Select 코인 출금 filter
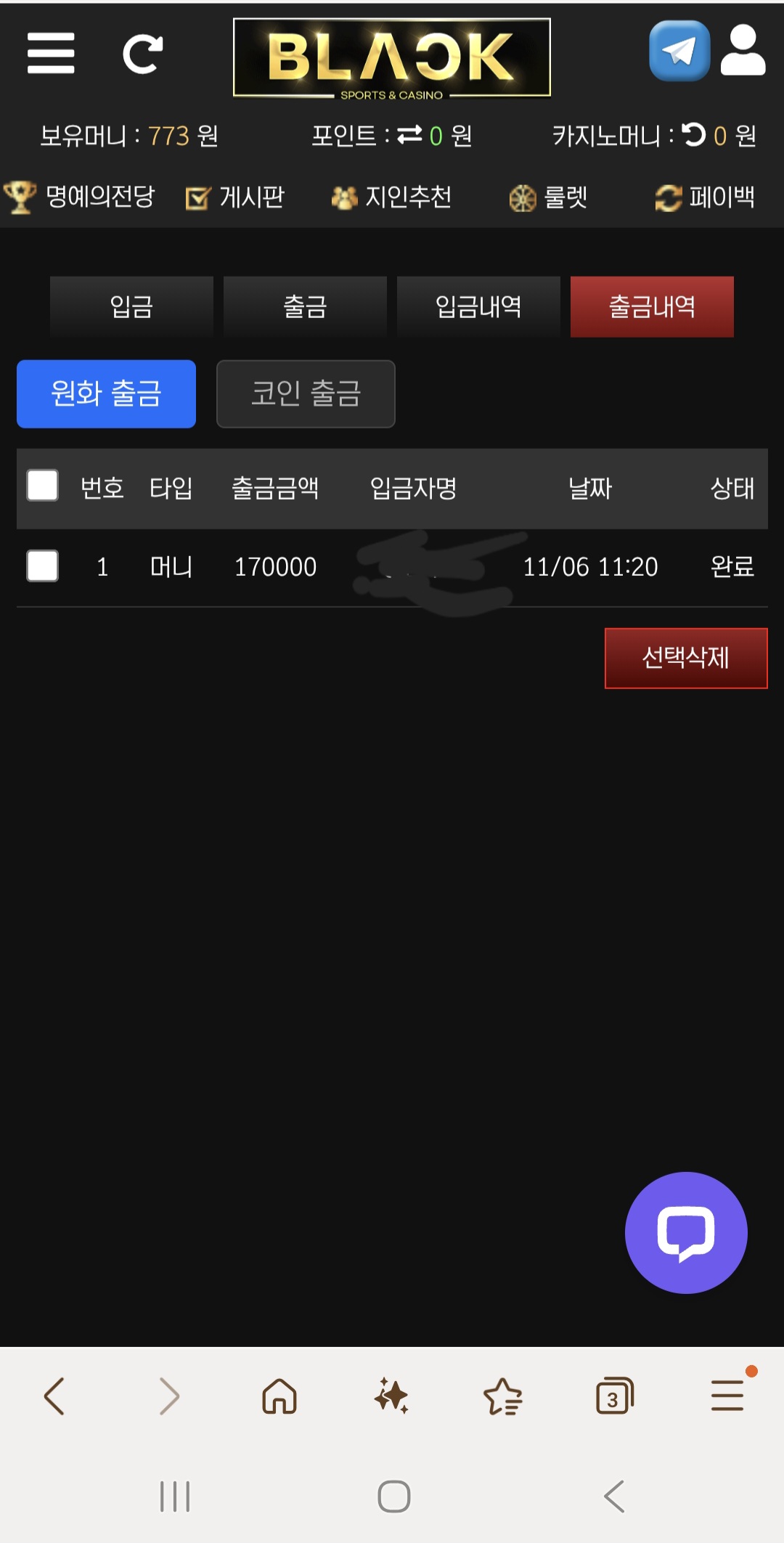Viewport: 784px width, 1543px height. coord(306,394)
